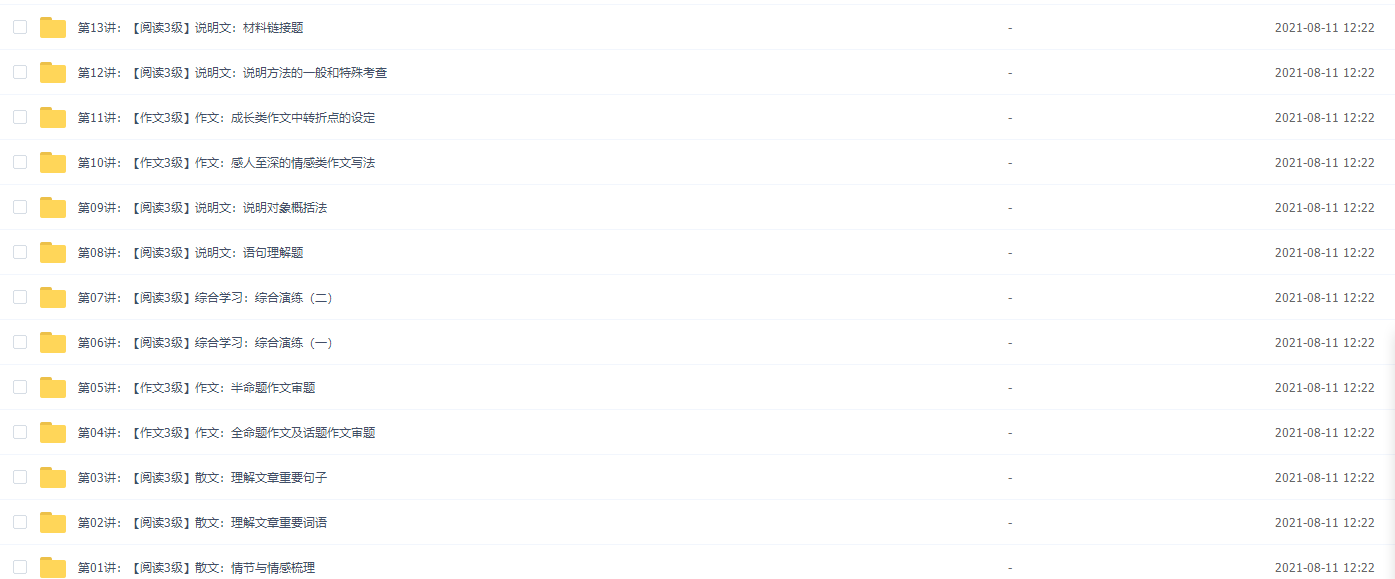The image size is (1395, 579).
Task: Select the 第10讲 checkbox
Action: 20,162
